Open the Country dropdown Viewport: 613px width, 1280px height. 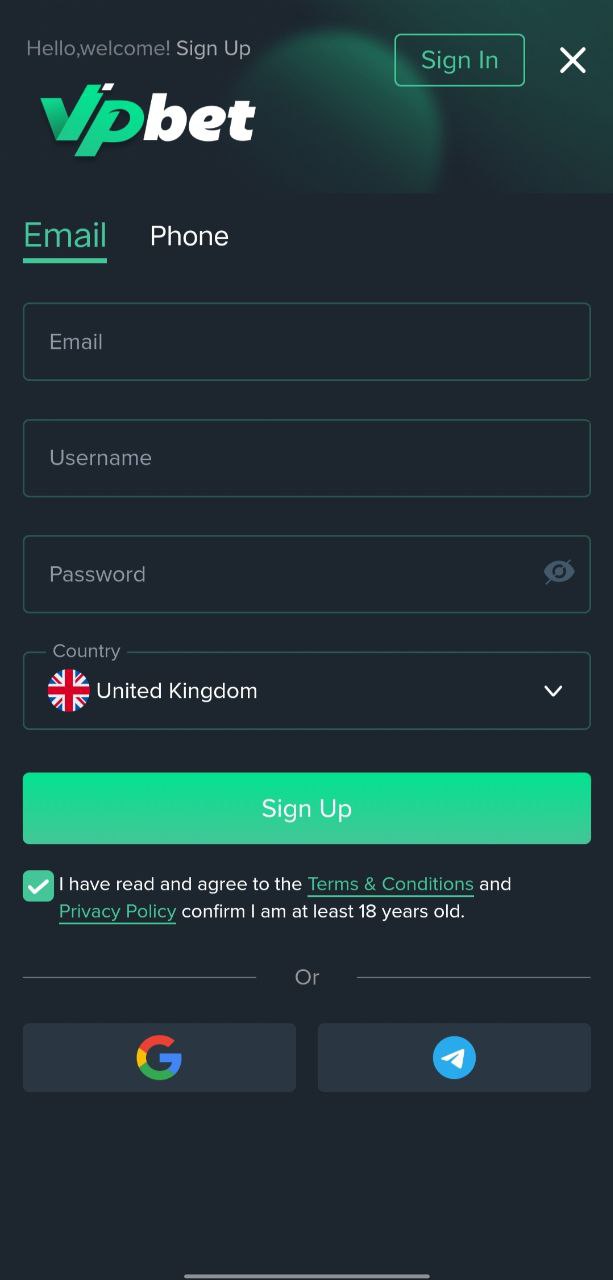click(x=307, y=691)
